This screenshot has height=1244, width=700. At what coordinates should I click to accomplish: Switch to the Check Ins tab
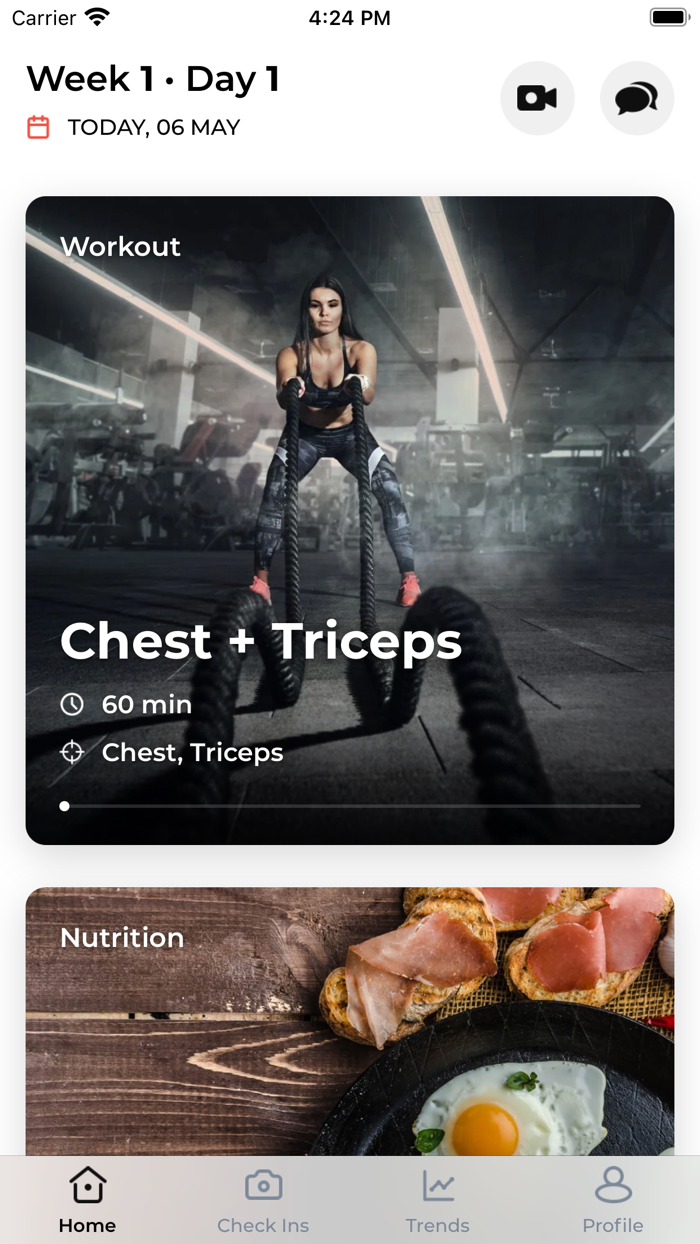point(263,1200)
